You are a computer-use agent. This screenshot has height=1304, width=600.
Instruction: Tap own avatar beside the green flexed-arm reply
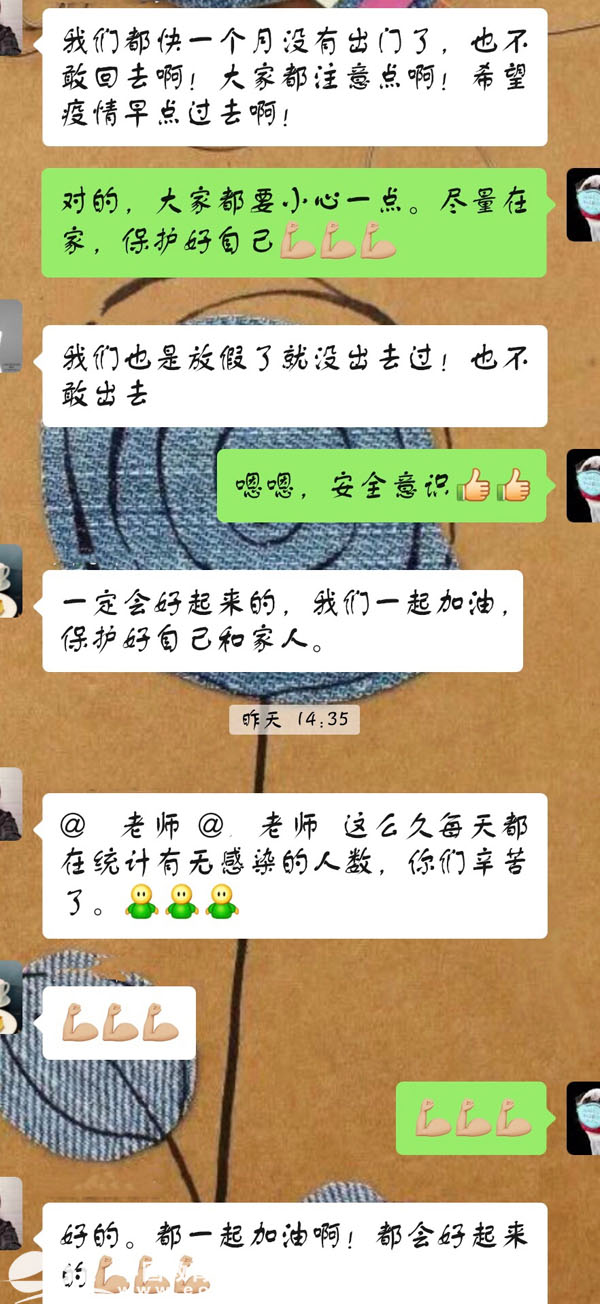(x=583, y=1118)
